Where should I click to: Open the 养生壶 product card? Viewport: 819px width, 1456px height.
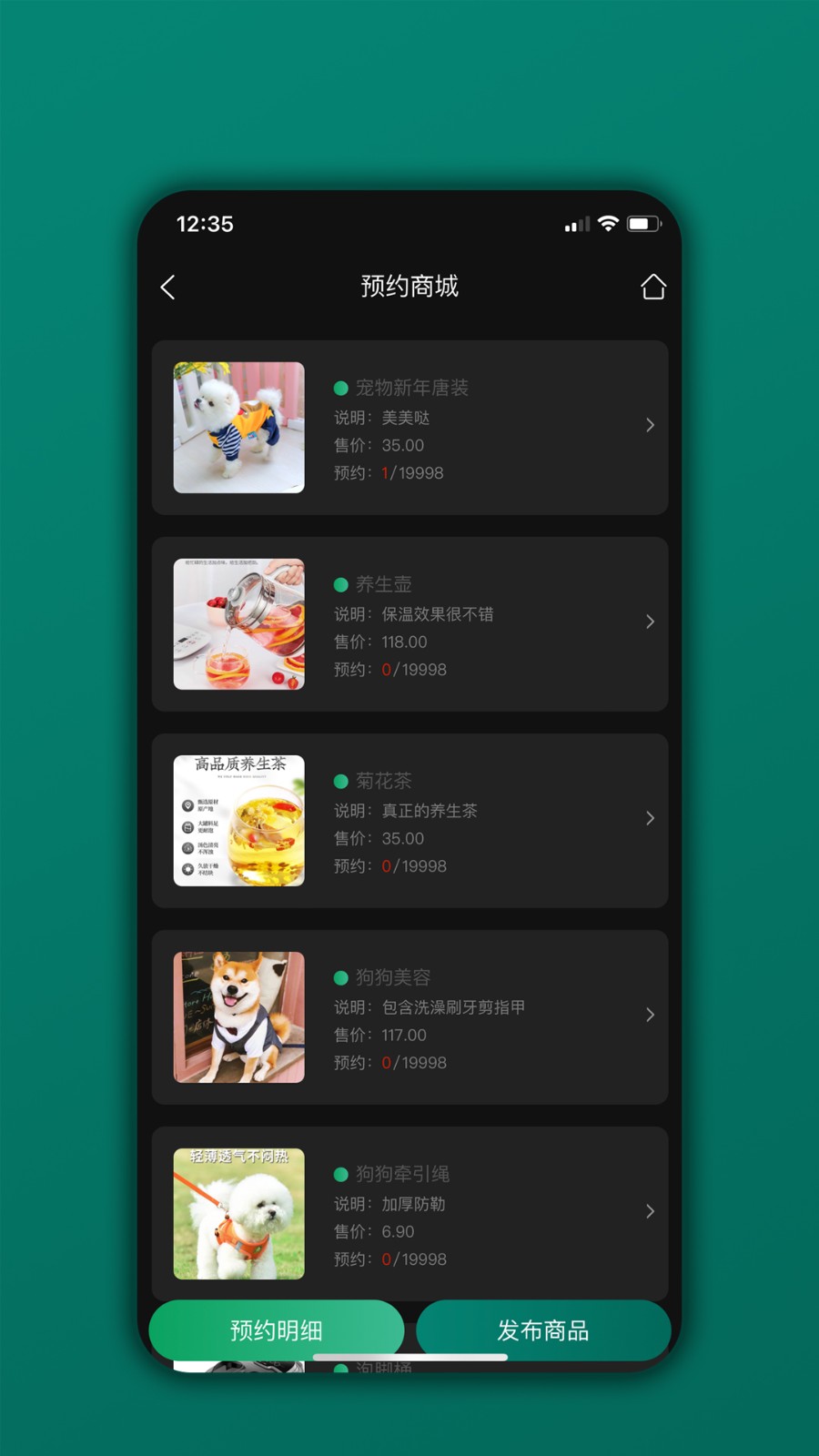(409, 624)
